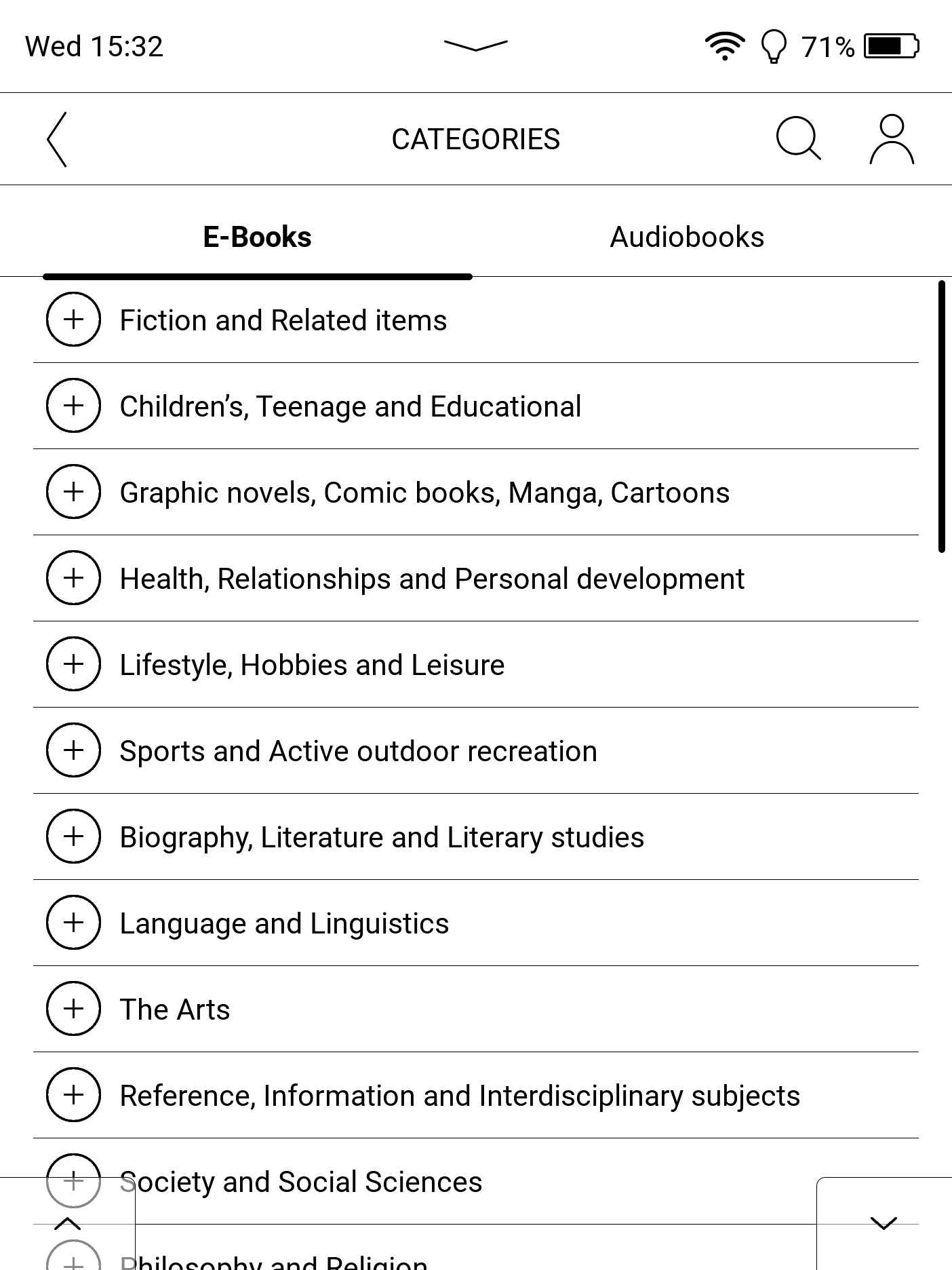Open the user account profile
Viewport: 952px width, 1270px height.
(x=891, y=140)
